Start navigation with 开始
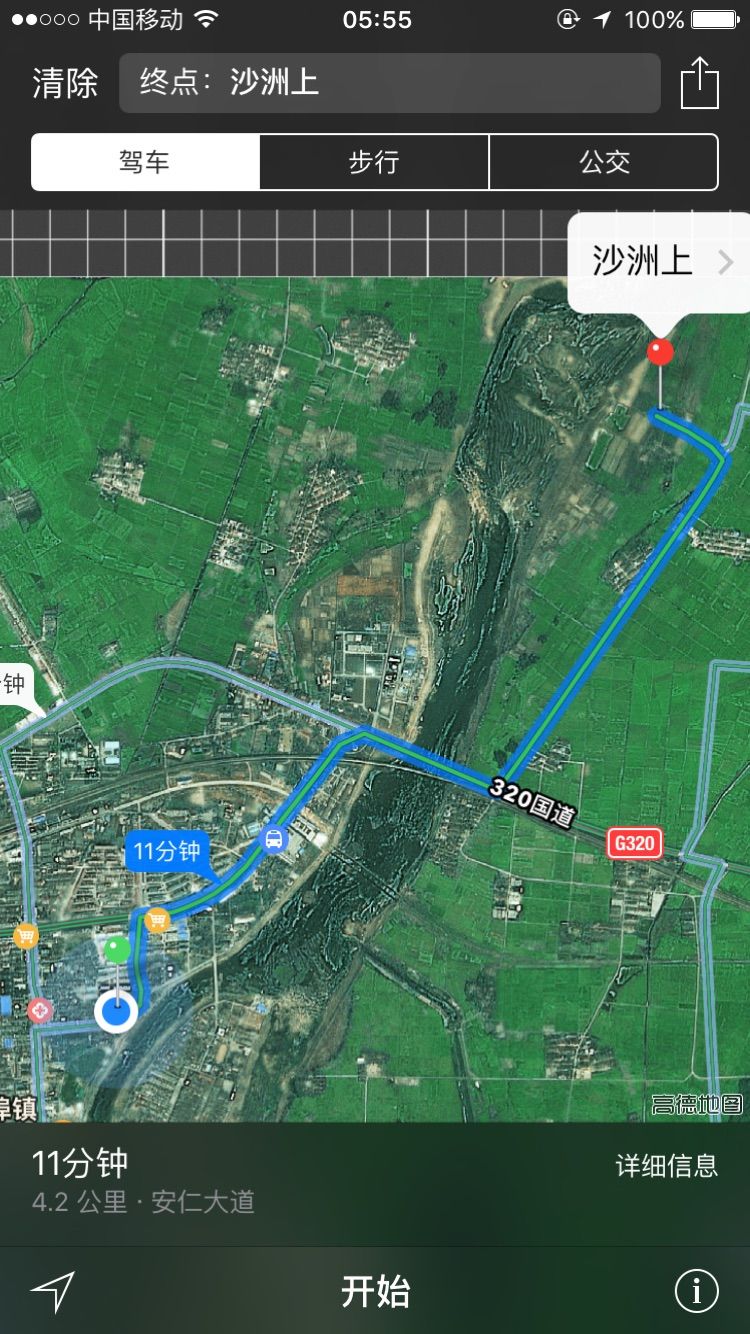 tap(375, 1292)
